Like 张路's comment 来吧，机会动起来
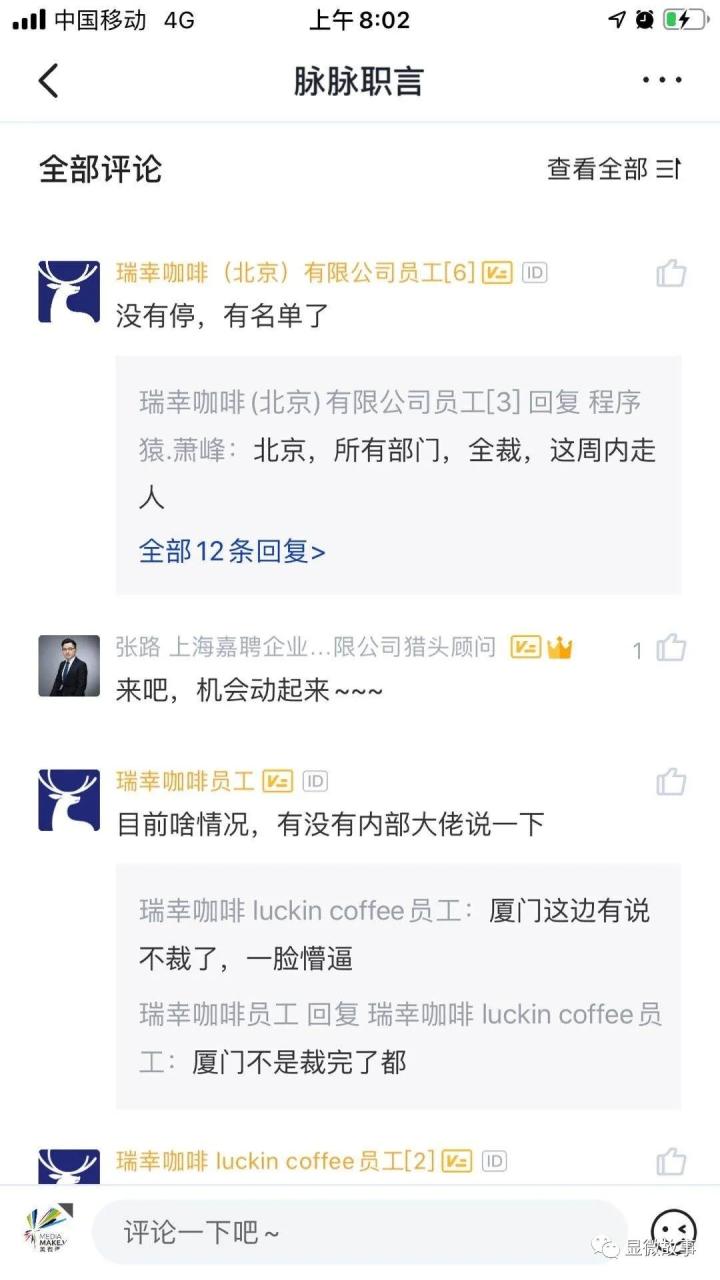 click(x=671, y=649)
